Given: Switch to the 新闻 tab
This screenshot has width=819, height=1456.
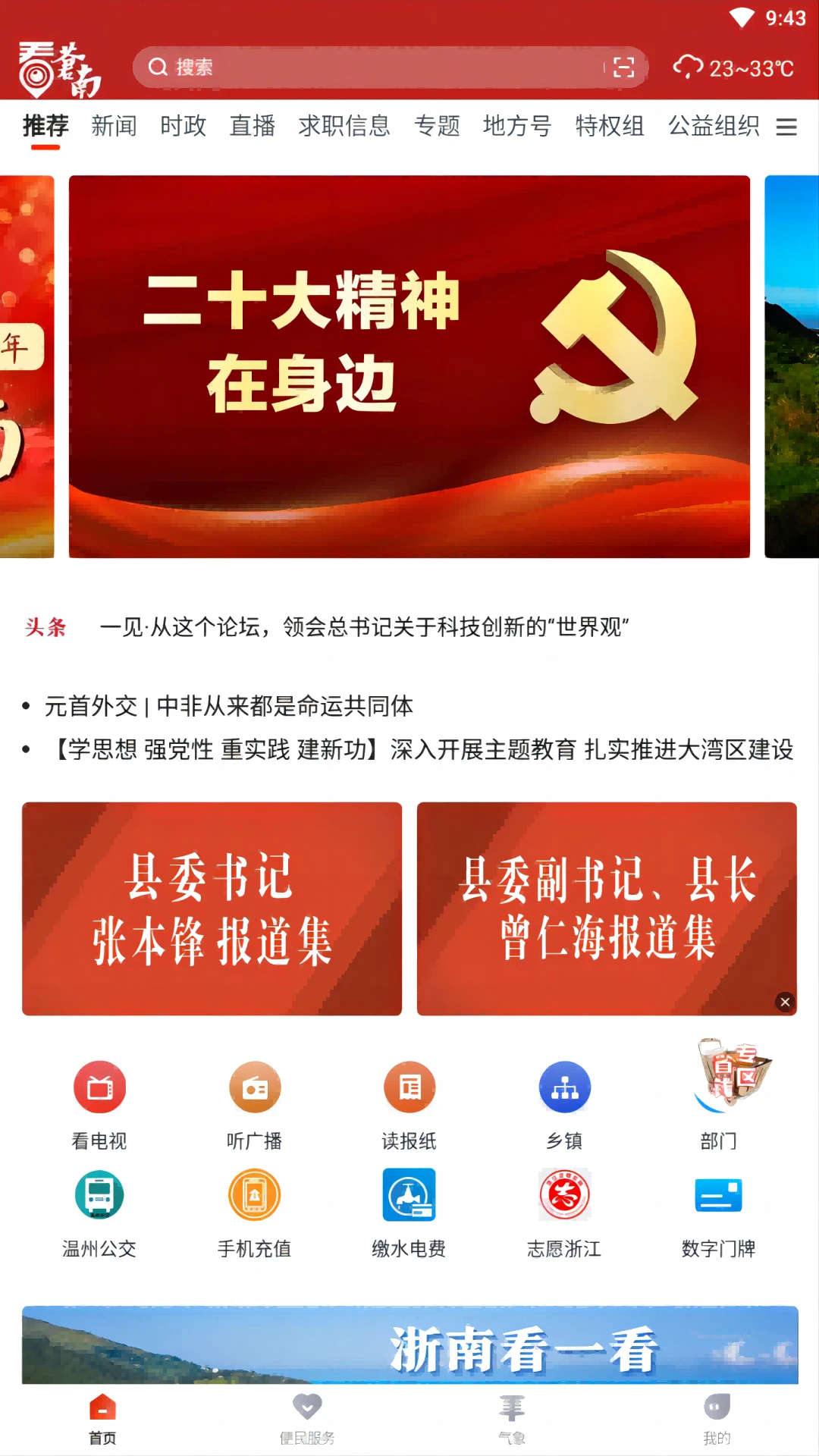Looking at the screenshot, I should click(115, 127).
